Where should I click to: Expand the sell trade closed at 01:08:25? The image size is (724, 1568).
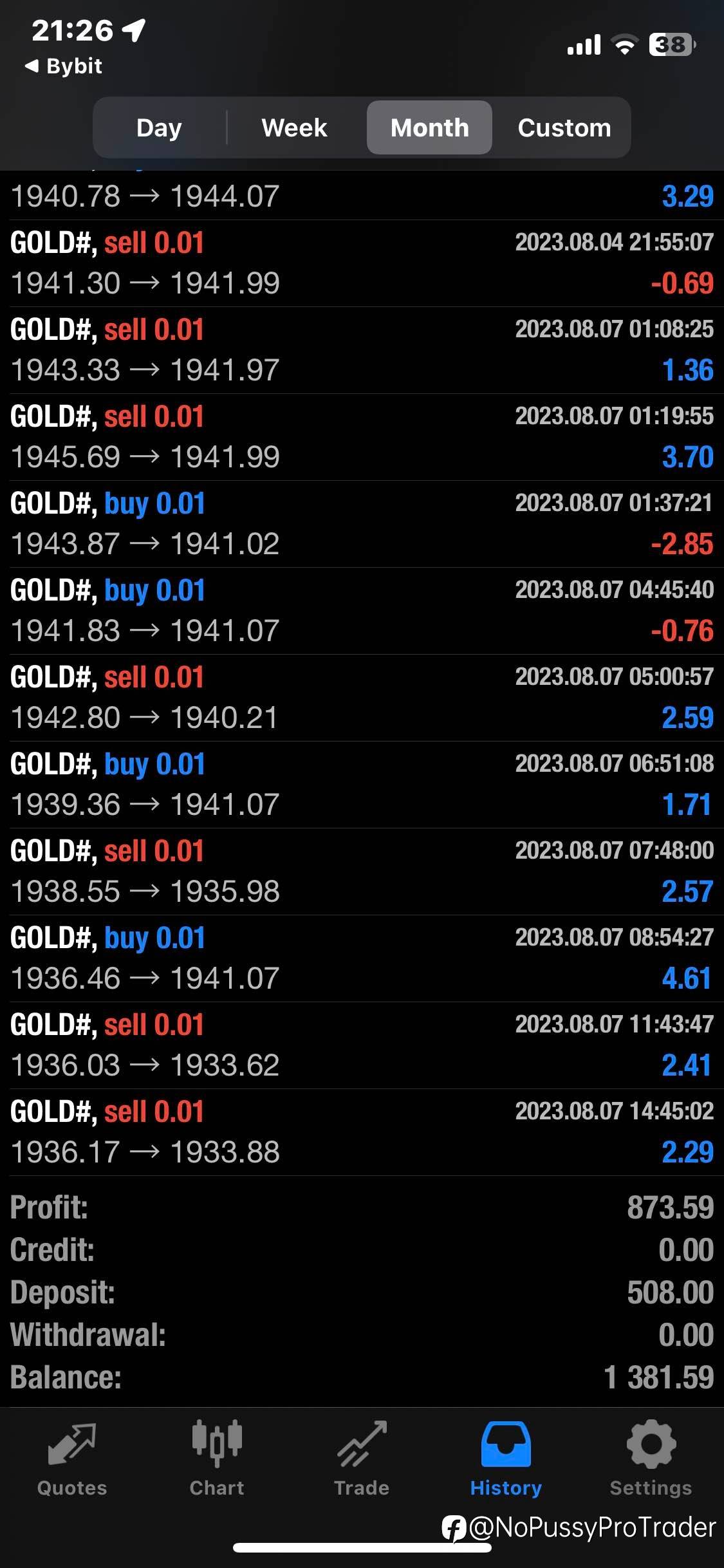tap(362, 350)
